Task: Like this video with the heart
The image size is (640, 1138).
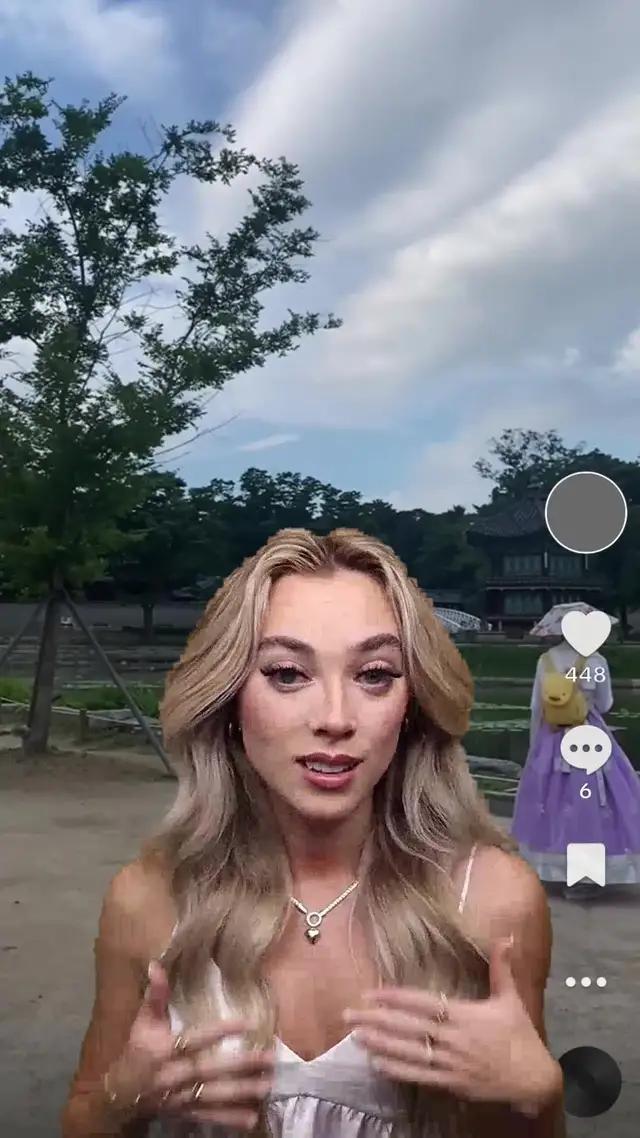Action: point(586,633)
